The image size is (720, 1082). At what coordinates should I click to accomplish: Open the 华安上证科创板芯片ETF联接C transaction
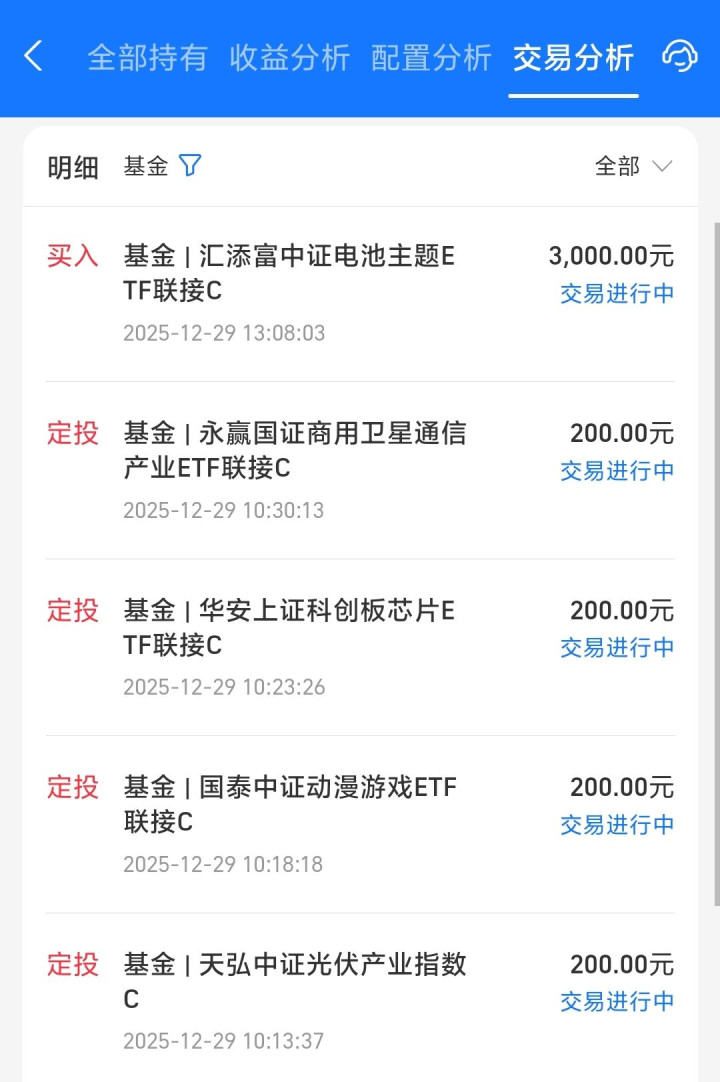pyautogui.click(x=360, y=647)
